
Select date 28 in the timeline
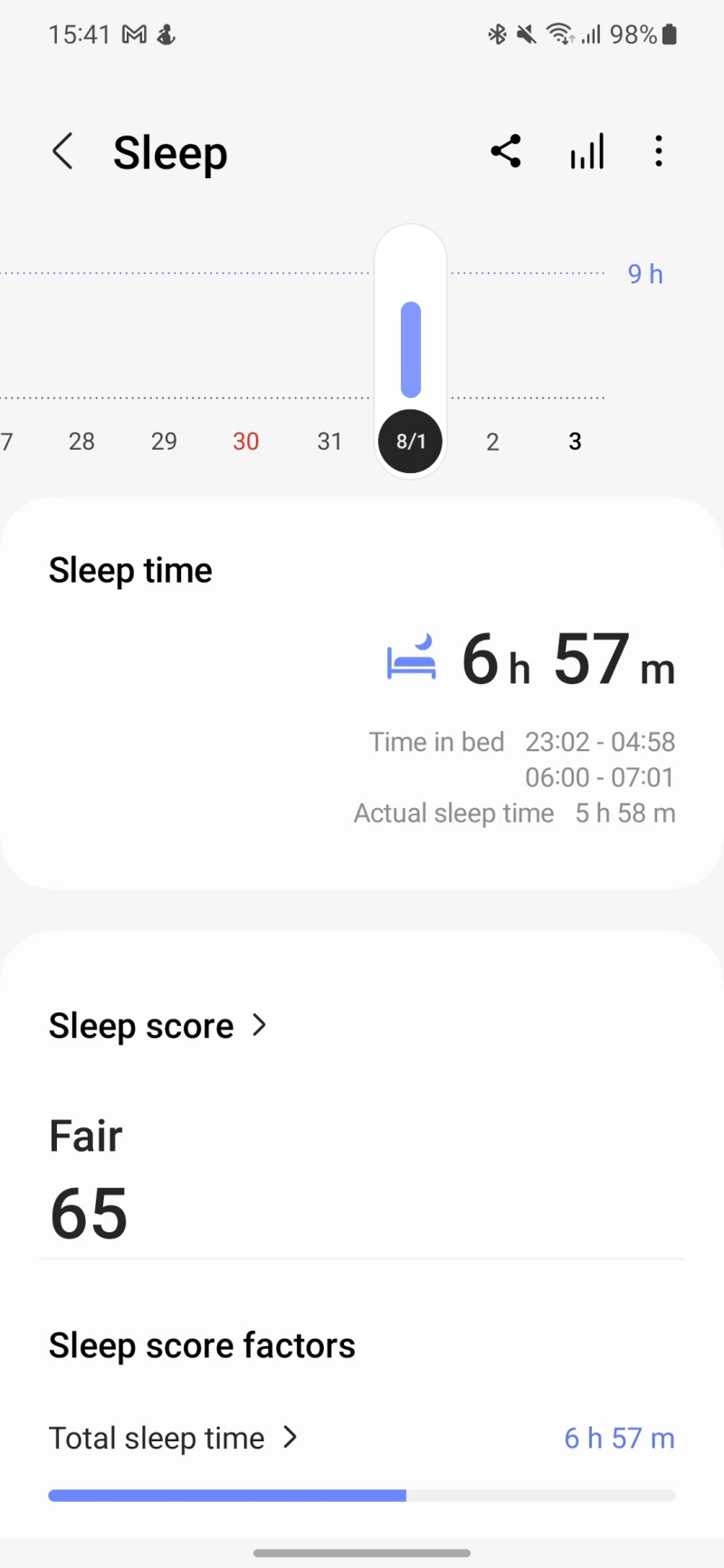[81, 442]
